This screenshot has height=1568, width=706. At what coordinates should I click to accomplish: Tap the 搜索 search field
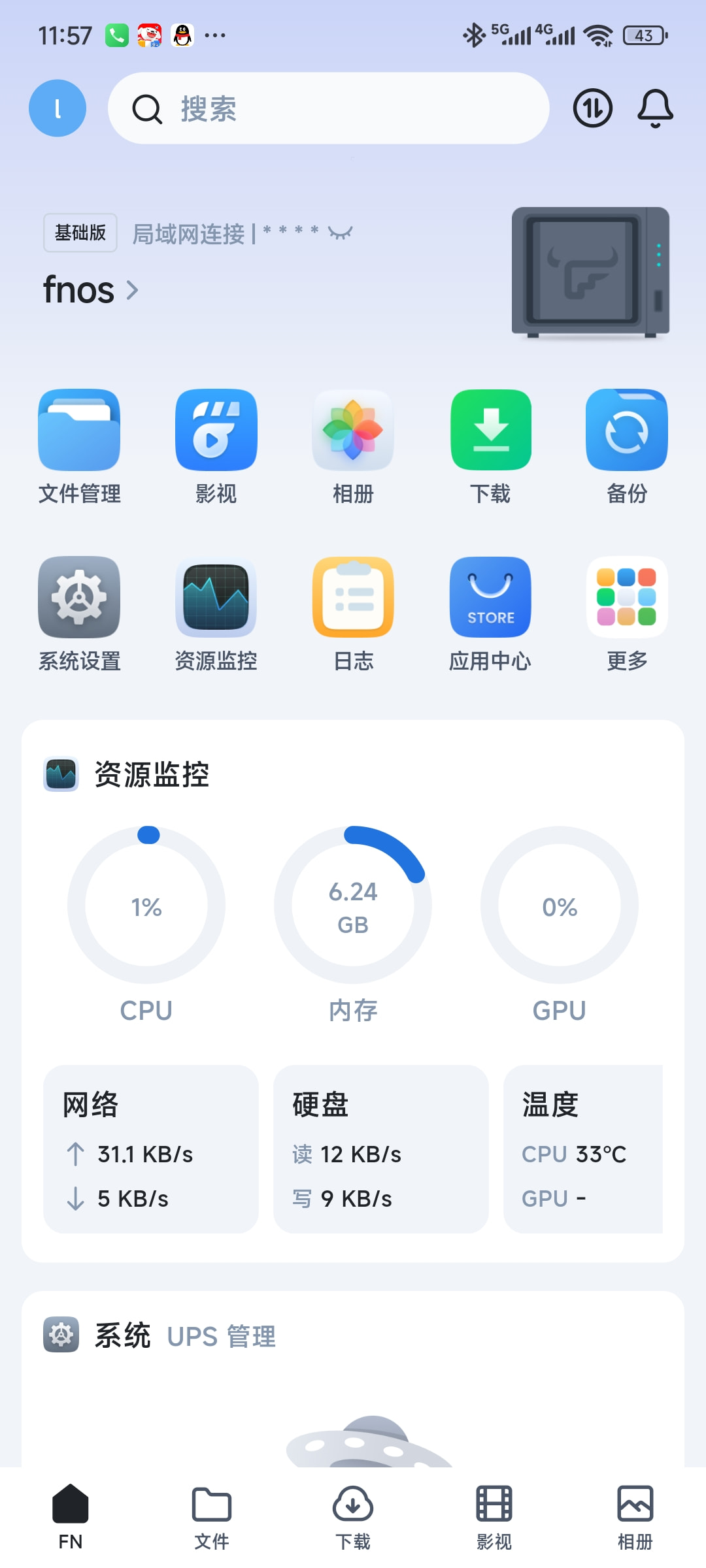click(x=328, y=108)
